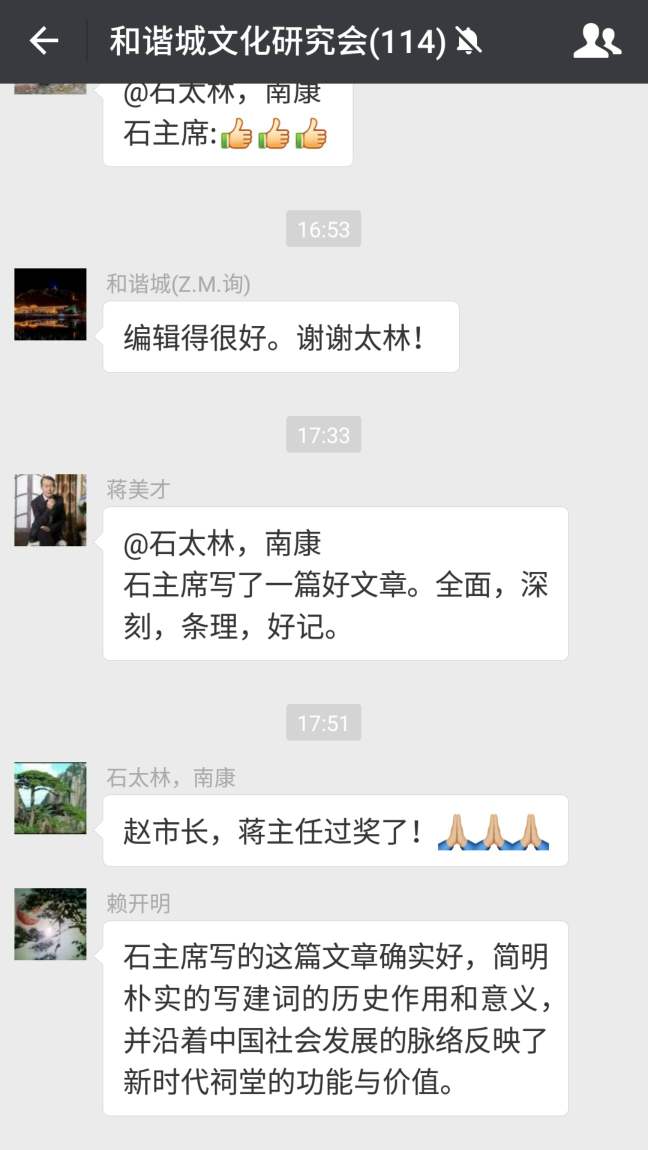The width and height of the screenshot is (648, 1150).
Task: Open 和谐城(Z.M.询) profile avatar
Action: point(50,304)
